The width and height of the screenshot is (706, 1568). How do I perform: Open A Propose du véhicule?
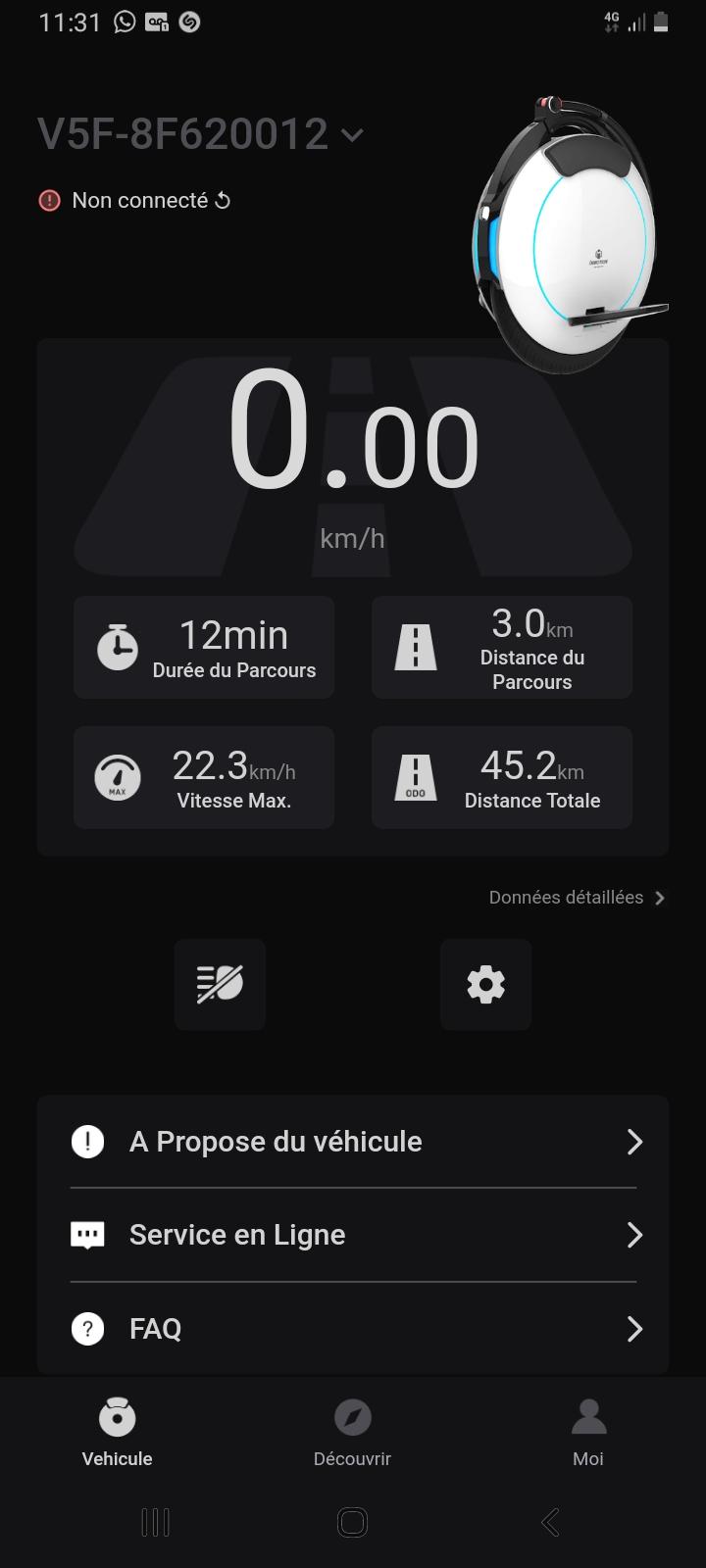tap(353, 1142)
